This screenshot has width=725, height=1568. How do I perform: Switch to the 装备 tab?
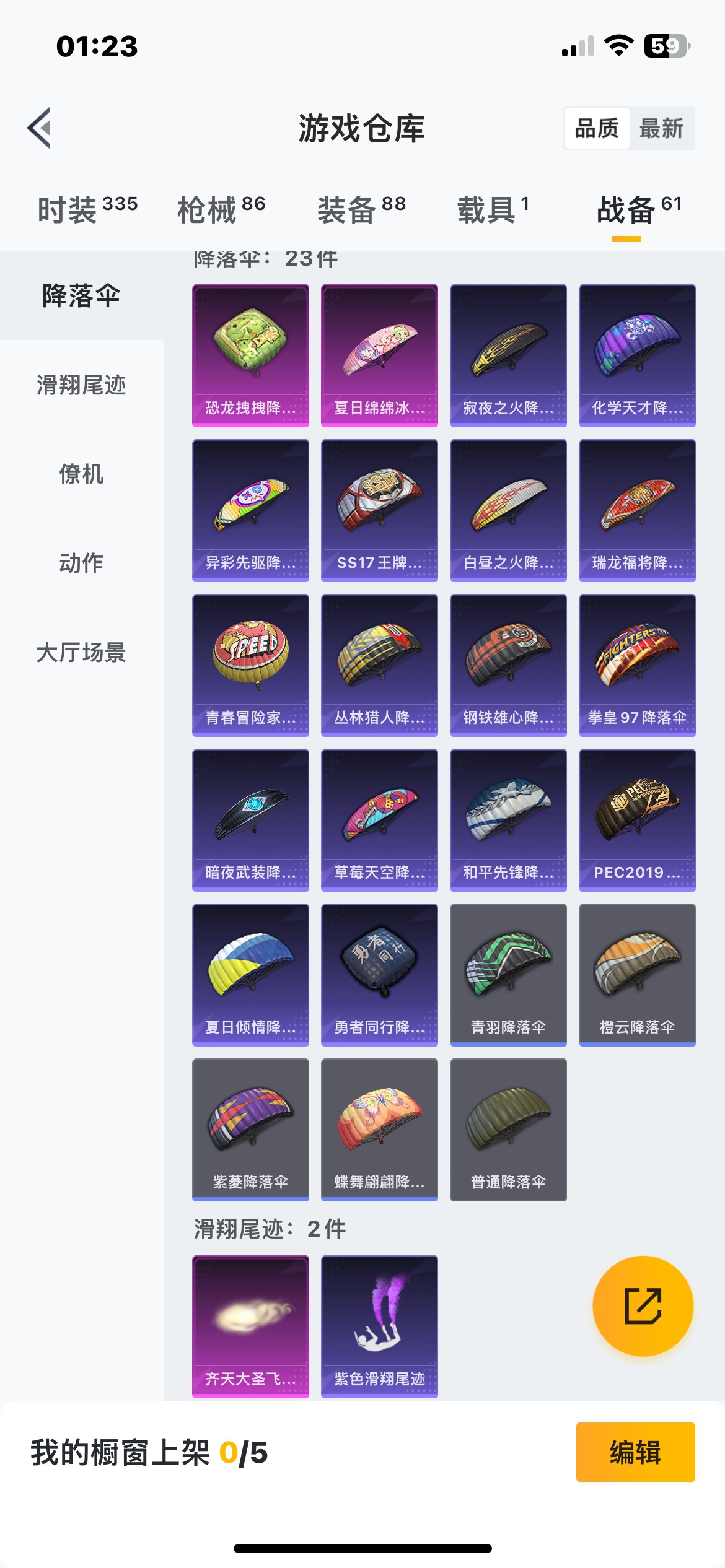361,209
